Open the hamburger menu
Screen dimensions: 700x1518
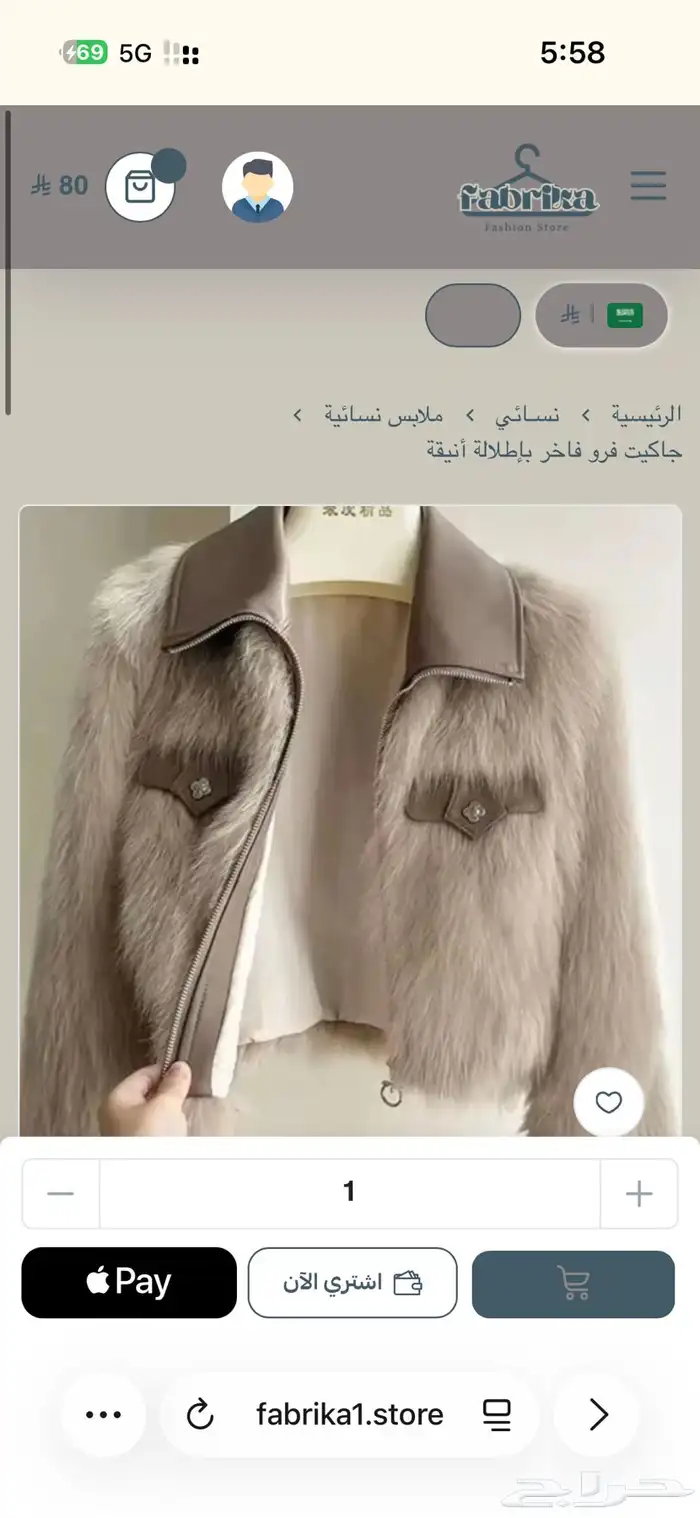coord(648,186)
